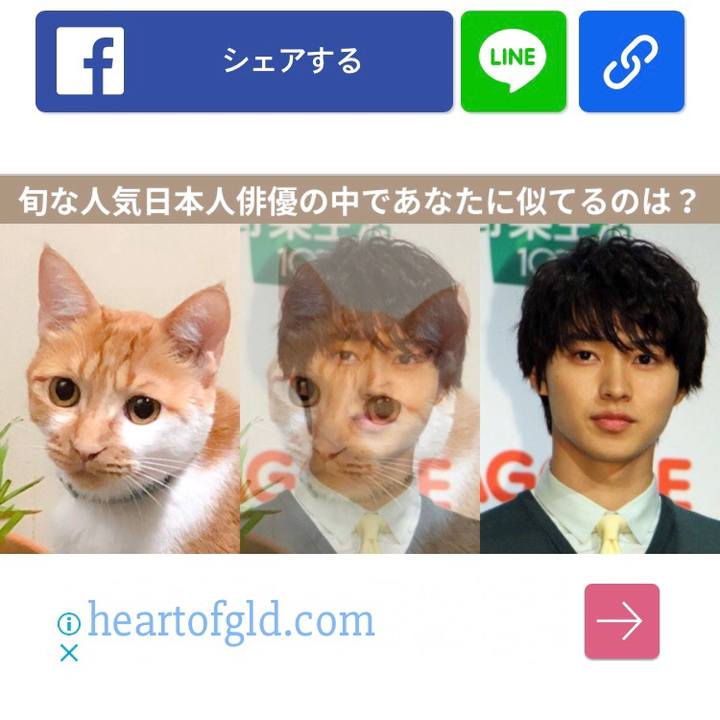
Task: Tap the pink arrow ad button
Action: click(x=622, y=621)
